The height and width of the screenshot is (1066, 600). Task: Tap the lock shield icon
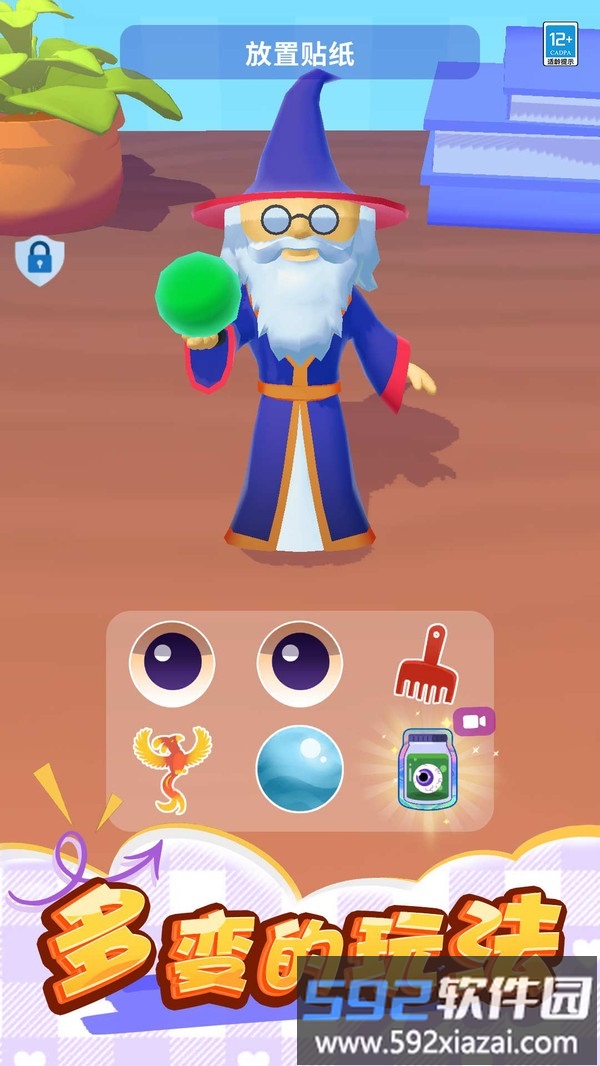pos(39,260)
